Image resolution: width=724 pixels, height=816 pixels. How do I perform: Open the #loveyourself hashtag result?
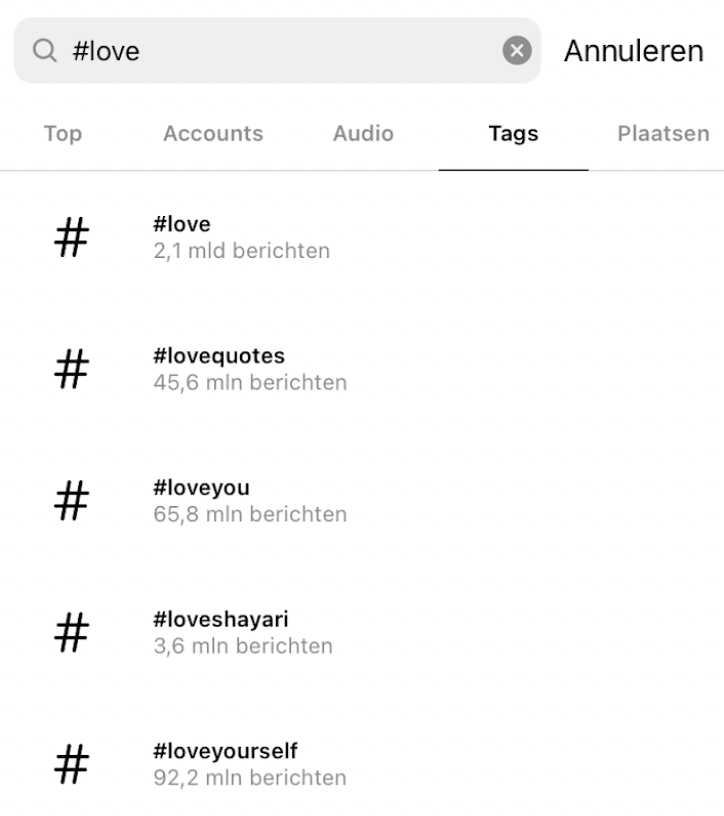(x=362, y=764)
